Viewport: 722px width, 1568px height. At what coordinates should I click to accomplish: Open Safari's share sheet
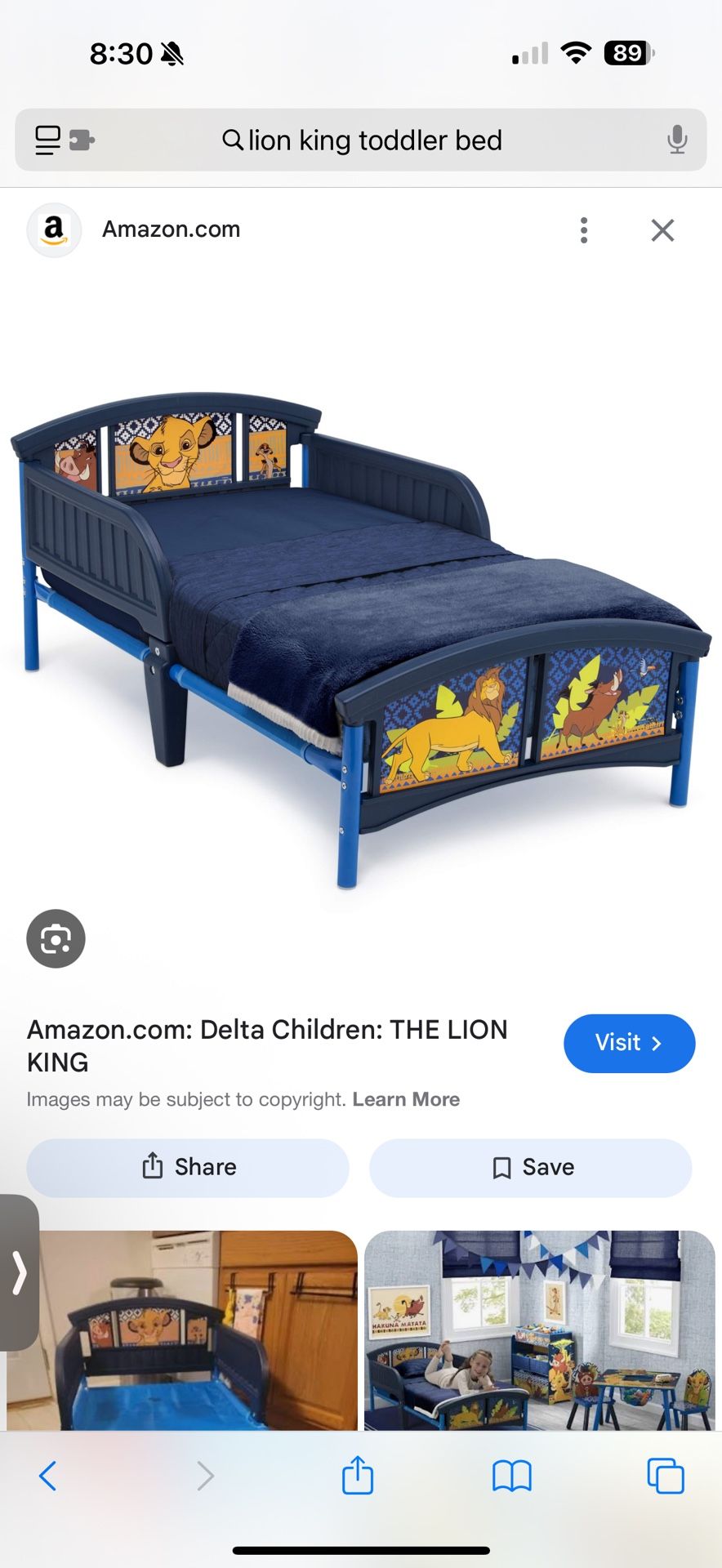click(x=358, y=1476)
